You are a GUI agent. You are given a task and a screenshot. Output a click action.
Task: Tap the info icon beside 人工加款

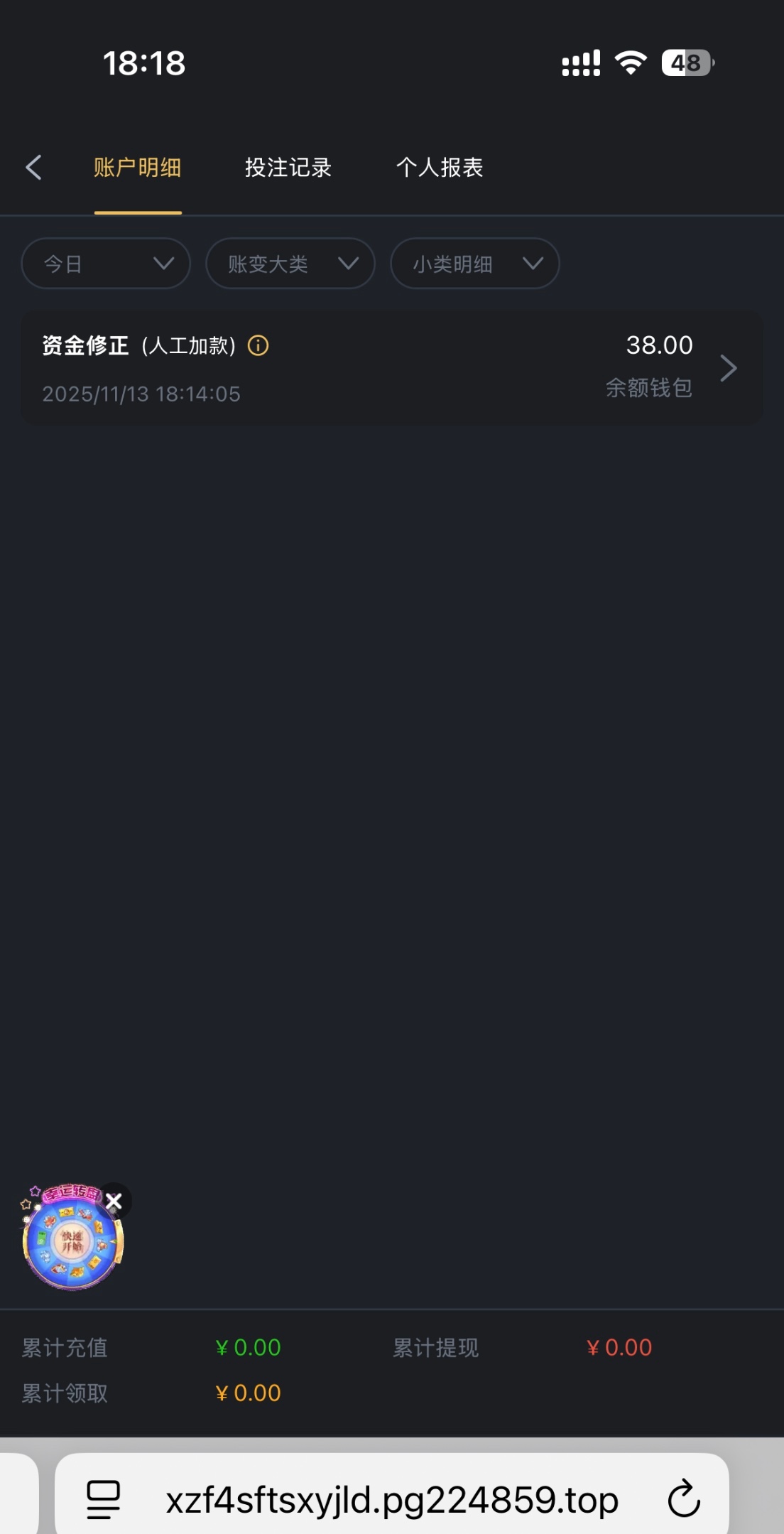tap(258, 346)
